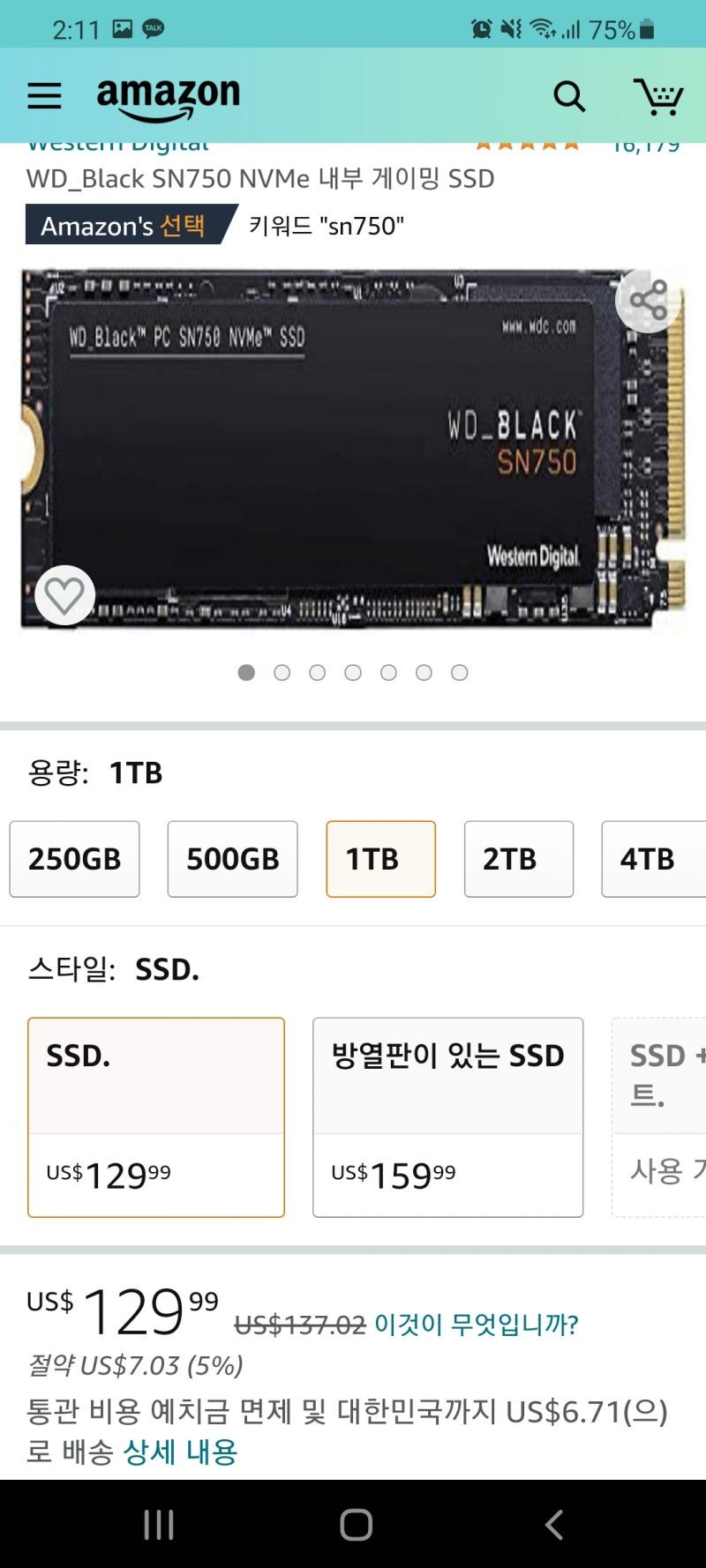Screen dimensions: 706x1568
Task: Open recent apps from navigation bar
Action: [159, 1524]
